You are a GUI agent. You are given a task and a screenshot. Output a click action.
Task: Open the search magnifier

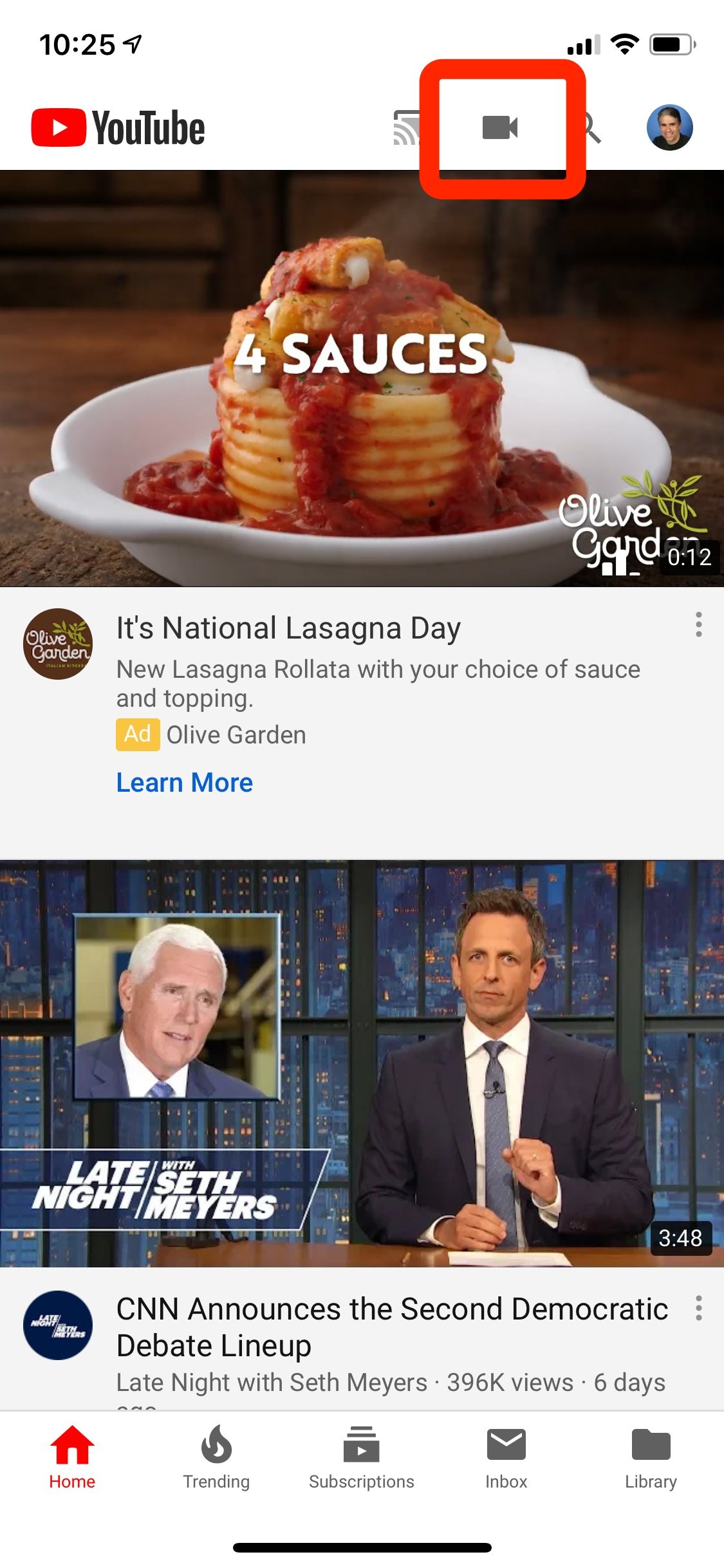(592, 128)
